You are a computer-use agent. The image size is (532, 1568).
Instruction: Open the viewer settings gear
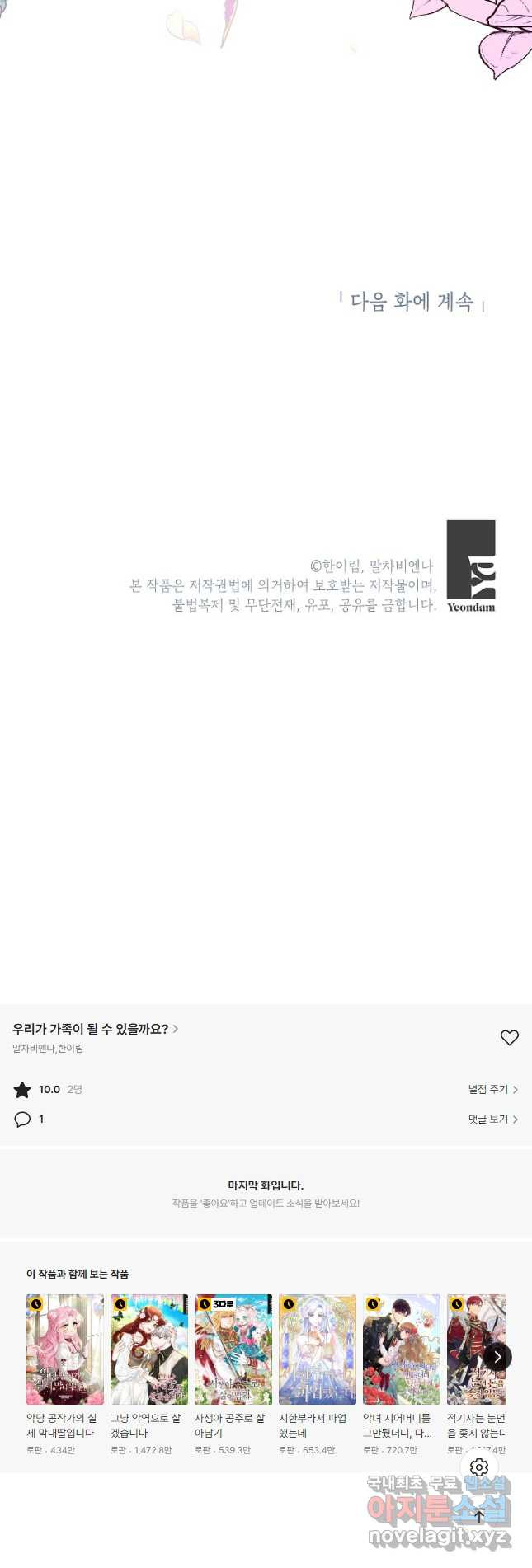point(479,1467)
